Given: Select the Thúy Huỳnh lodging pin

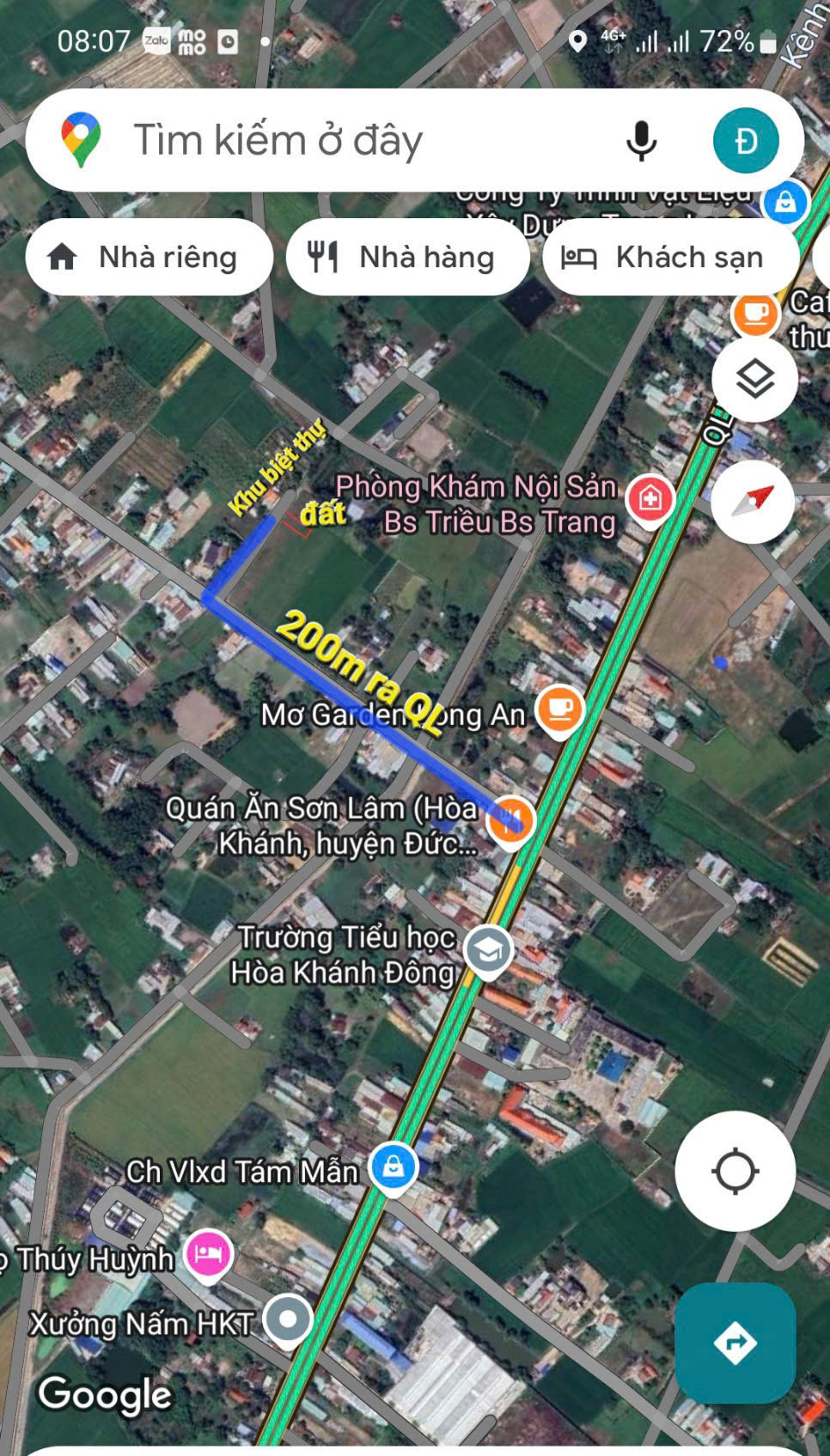Looking at the screenshot, I should [x=208, y=1255].
